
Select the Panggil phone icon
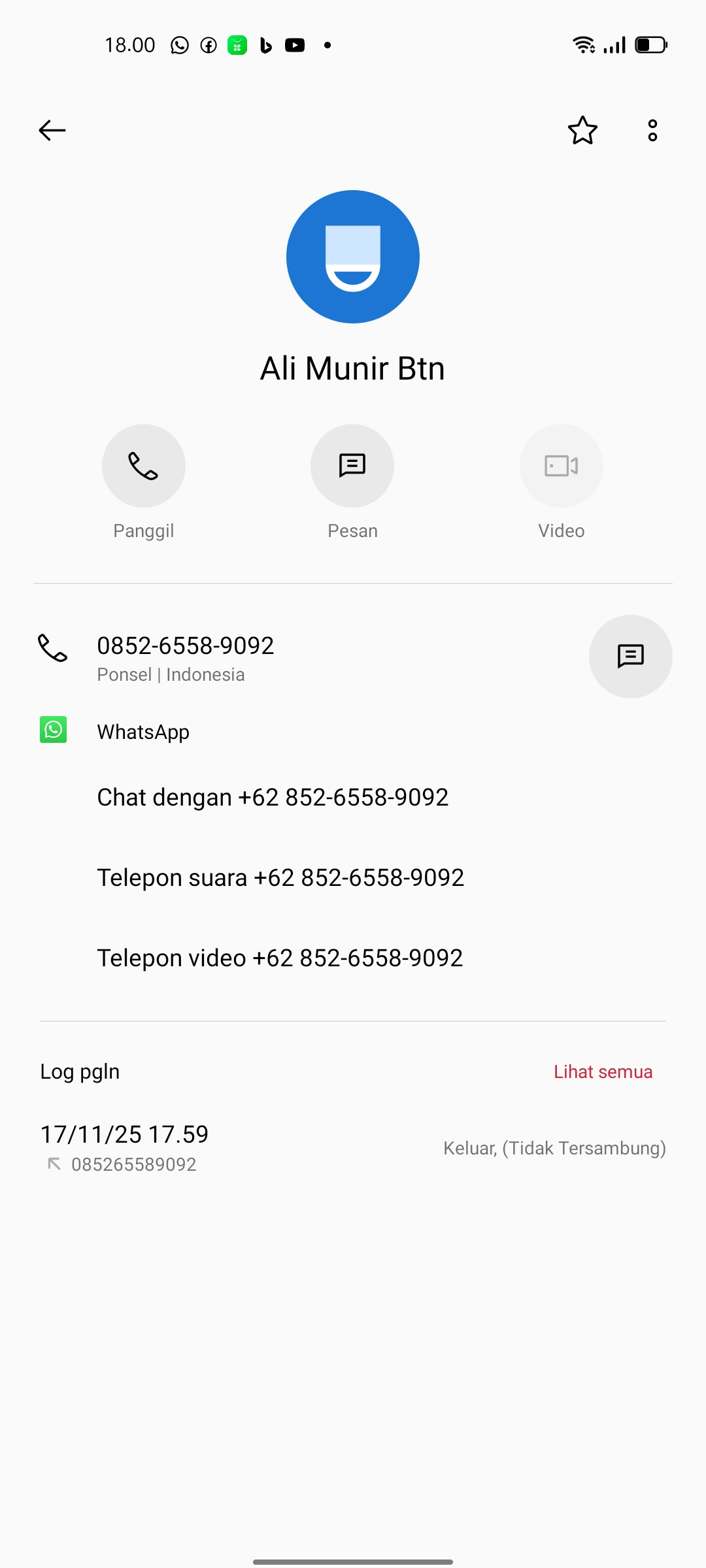point(143,465)
